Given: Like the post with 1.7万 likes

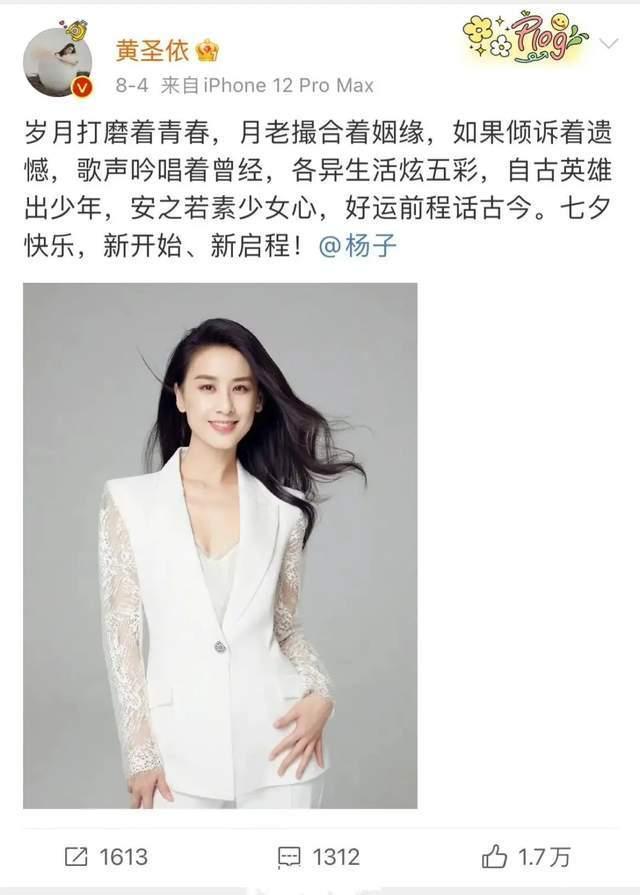Looking at the screenshot, I should pos(527,857).
